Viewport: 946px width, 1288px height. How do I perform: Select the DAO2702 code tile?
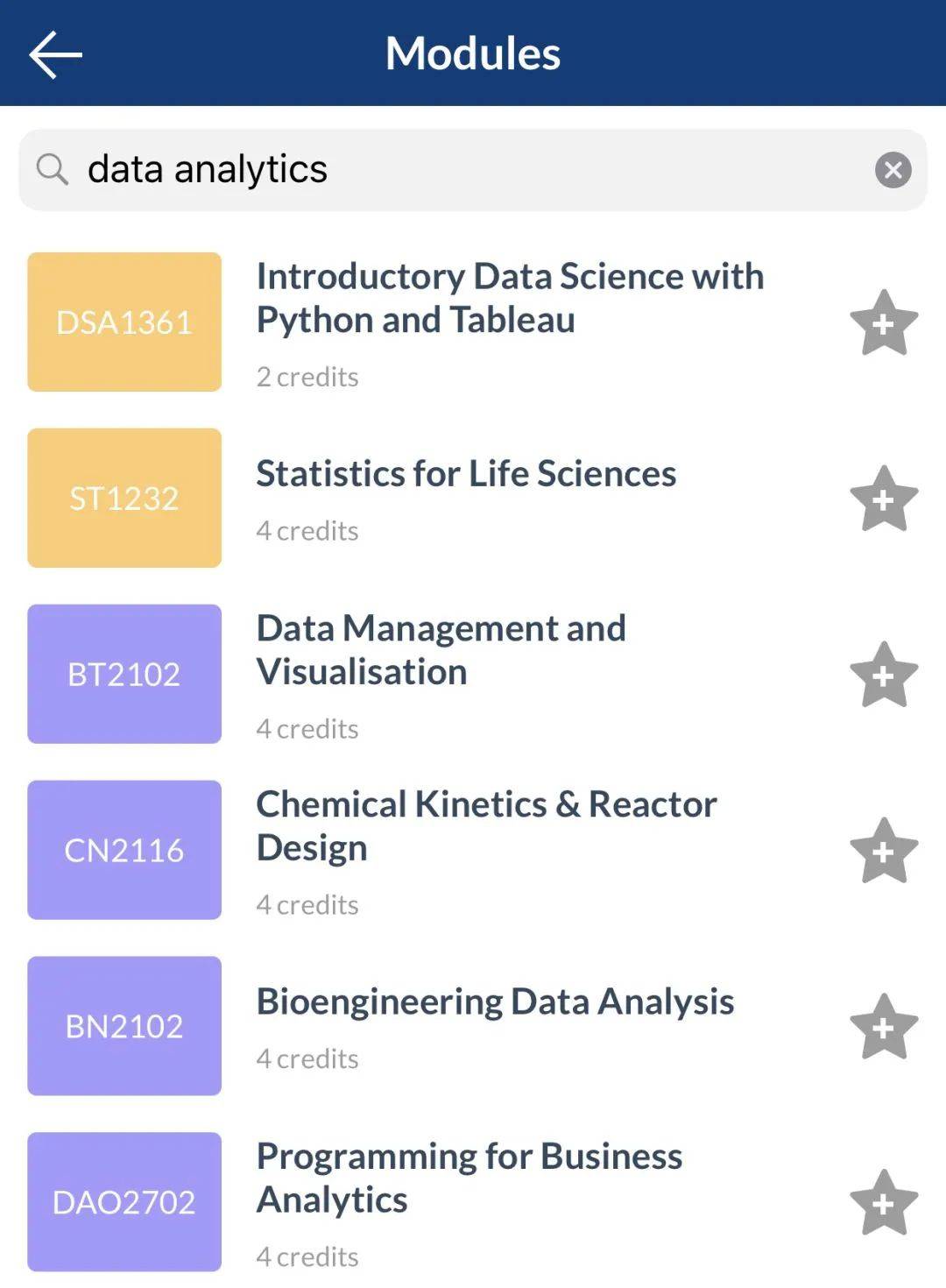point(124,1202)
